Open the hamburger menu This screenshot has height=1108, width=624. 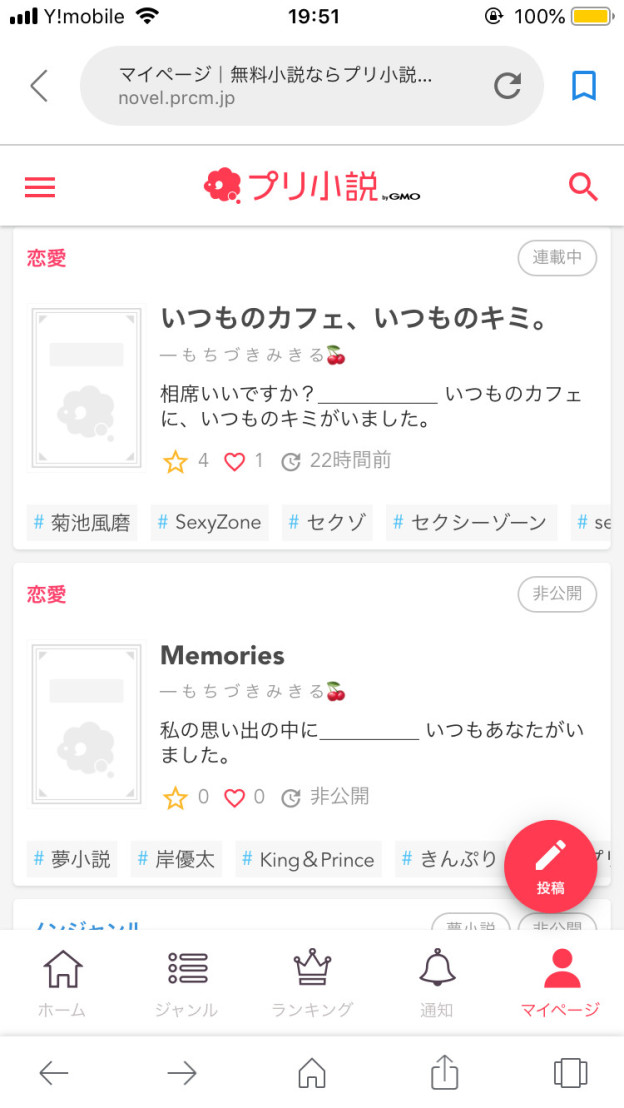pyautogui.click(x=40, y=187)
